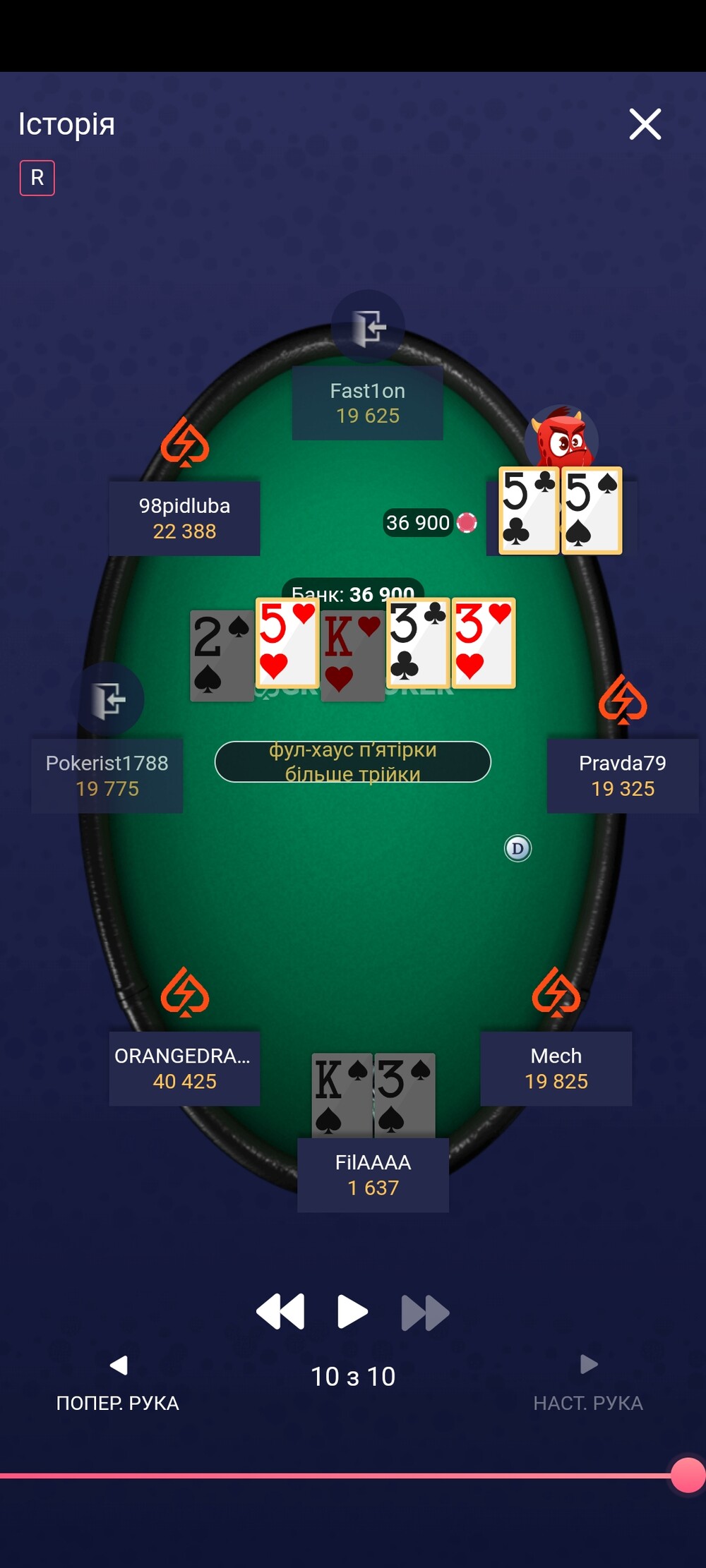Open player 98pidluba's info
The image size is (706, 1568).
coord(184,519)
